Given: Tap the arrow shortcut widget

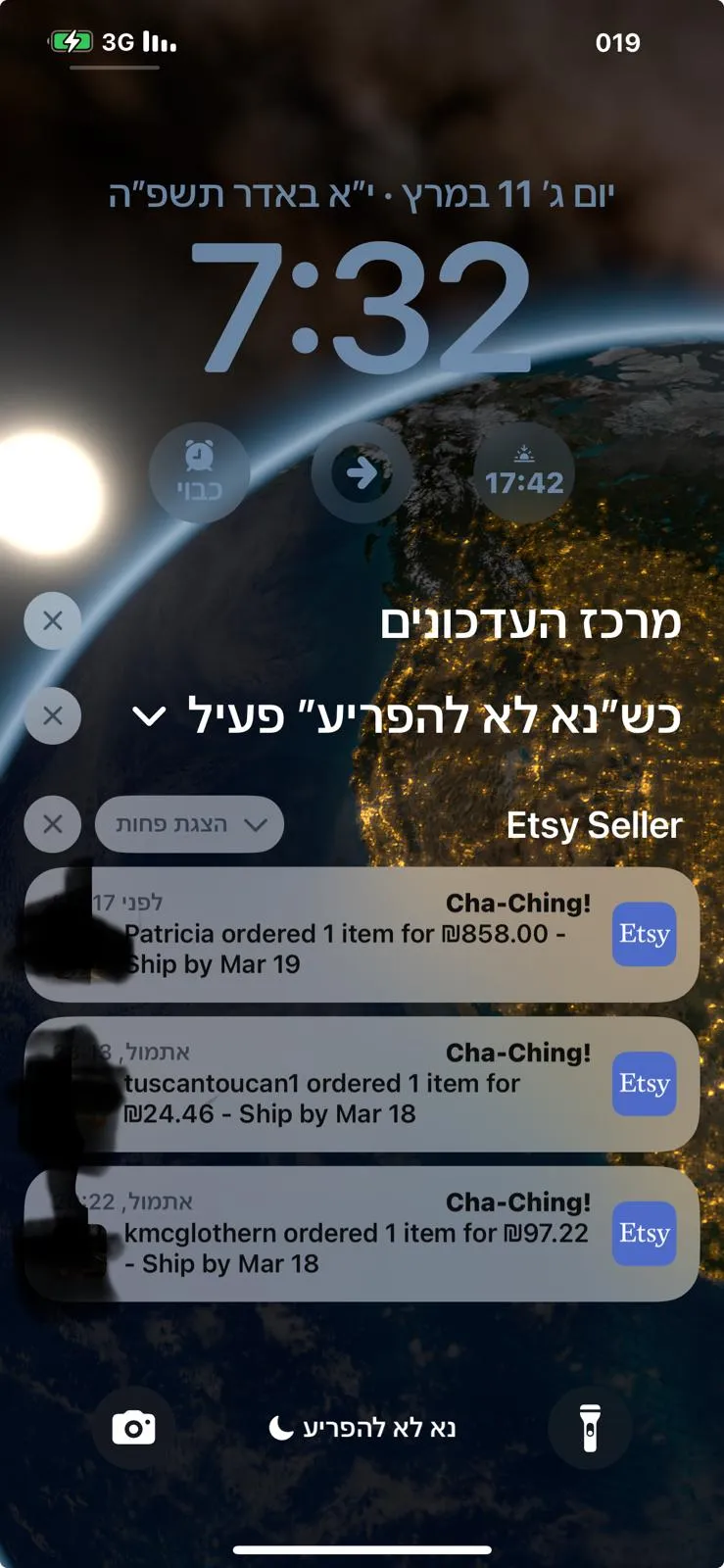Looking at the screenshot, I should point(362,473).
